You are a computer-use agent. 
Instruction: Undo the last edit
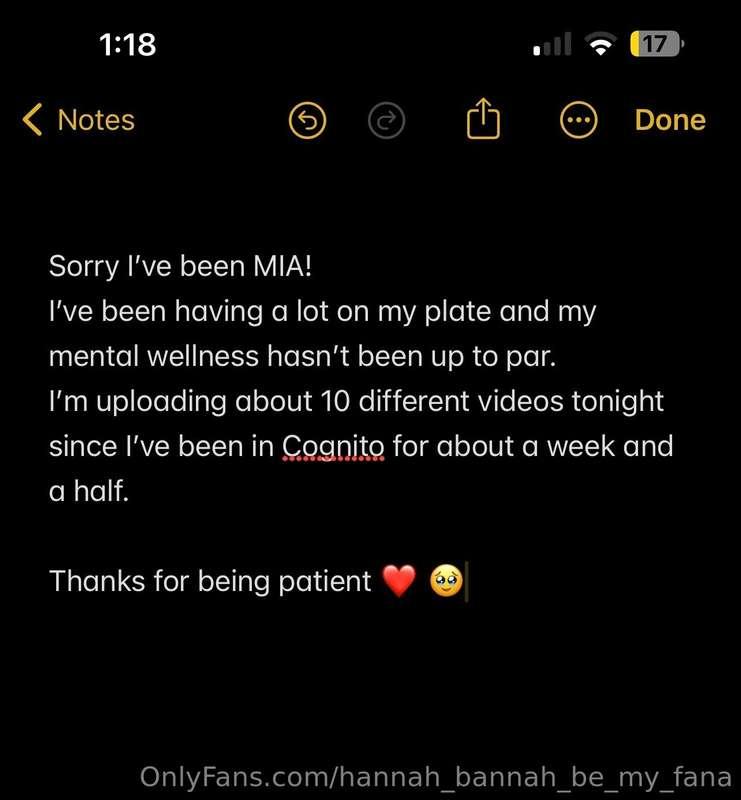pos(307,121)
